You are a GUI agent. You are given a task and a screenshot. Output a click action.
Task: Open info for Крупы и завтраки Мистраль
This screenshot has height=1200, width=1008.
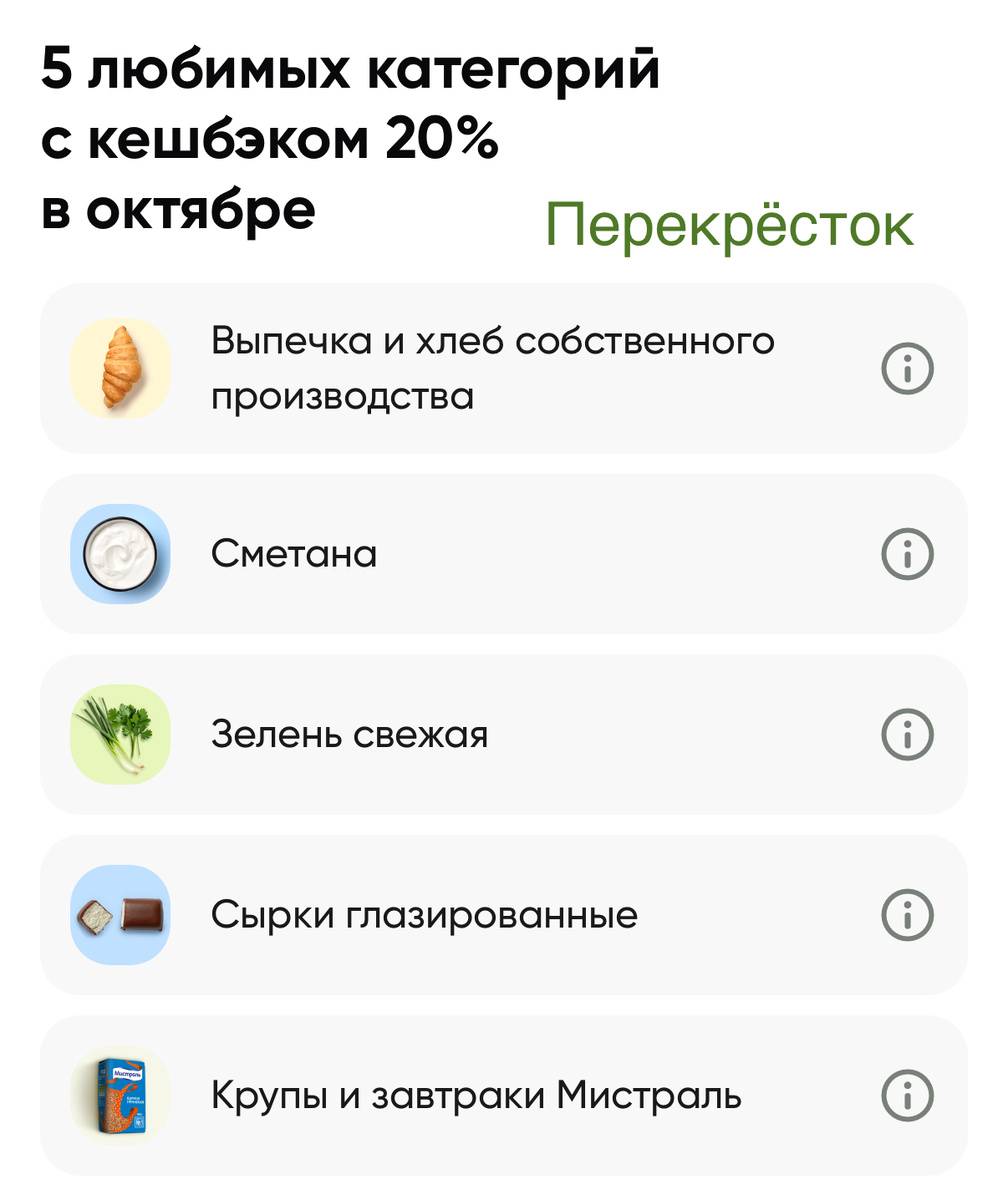[906, 1095]
